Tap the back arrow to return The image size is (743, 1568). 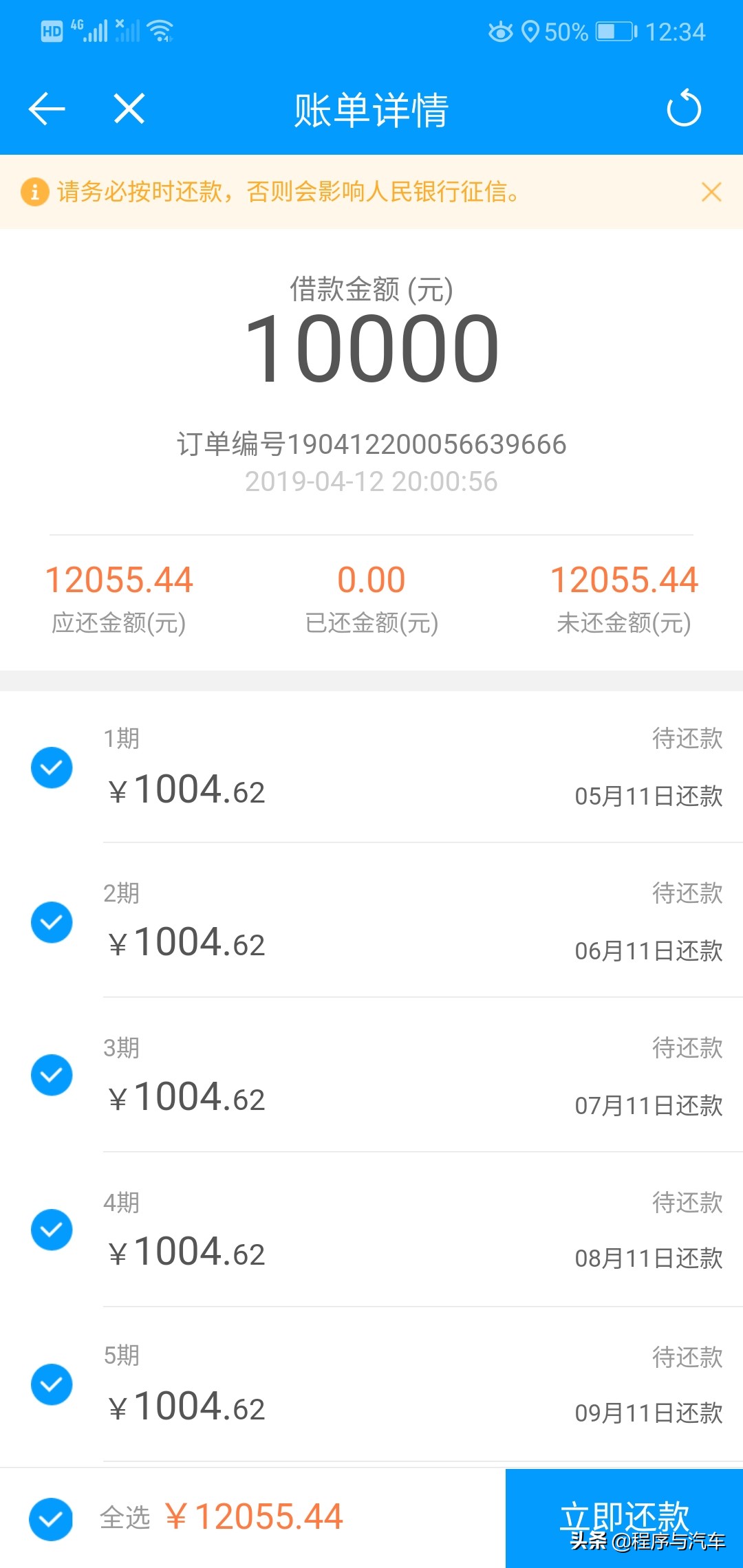tap(46, 110)
